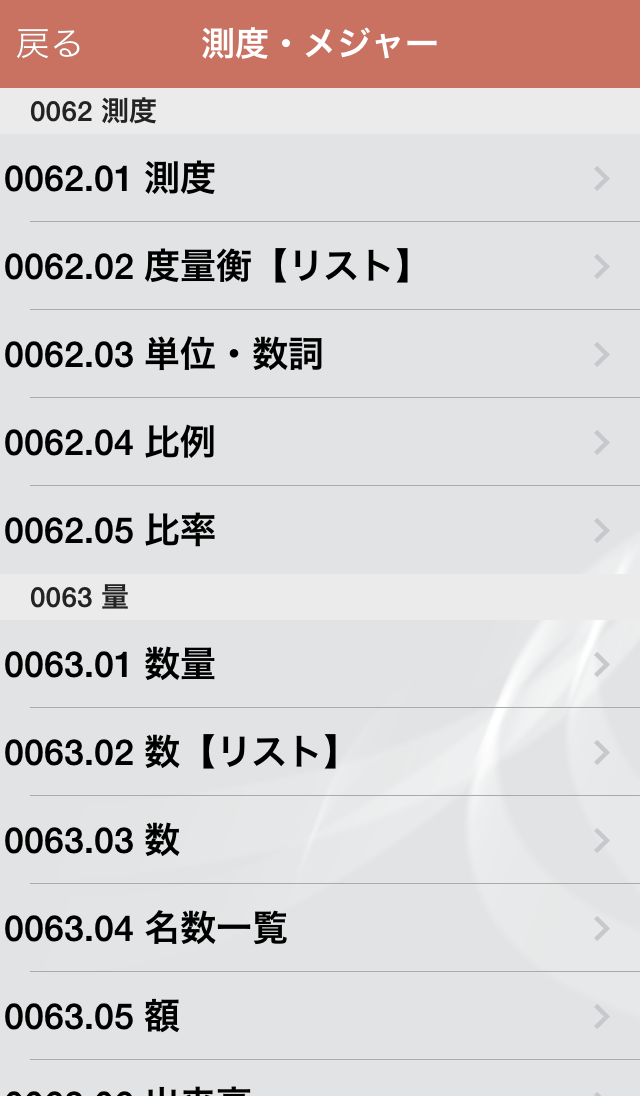
Task: Open 0063.04 名数一覧
Action: pyautogui.click(x=320, y=929)
